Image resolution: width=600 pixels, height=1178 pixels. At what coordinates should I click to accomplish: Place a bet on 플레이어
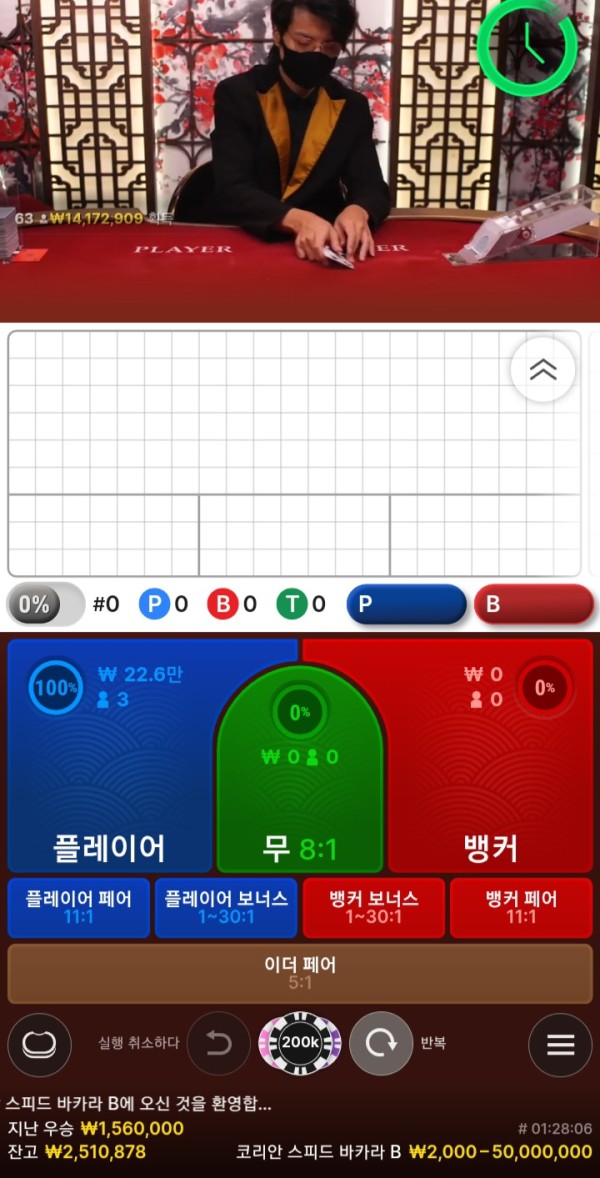[x=108, y=780]
